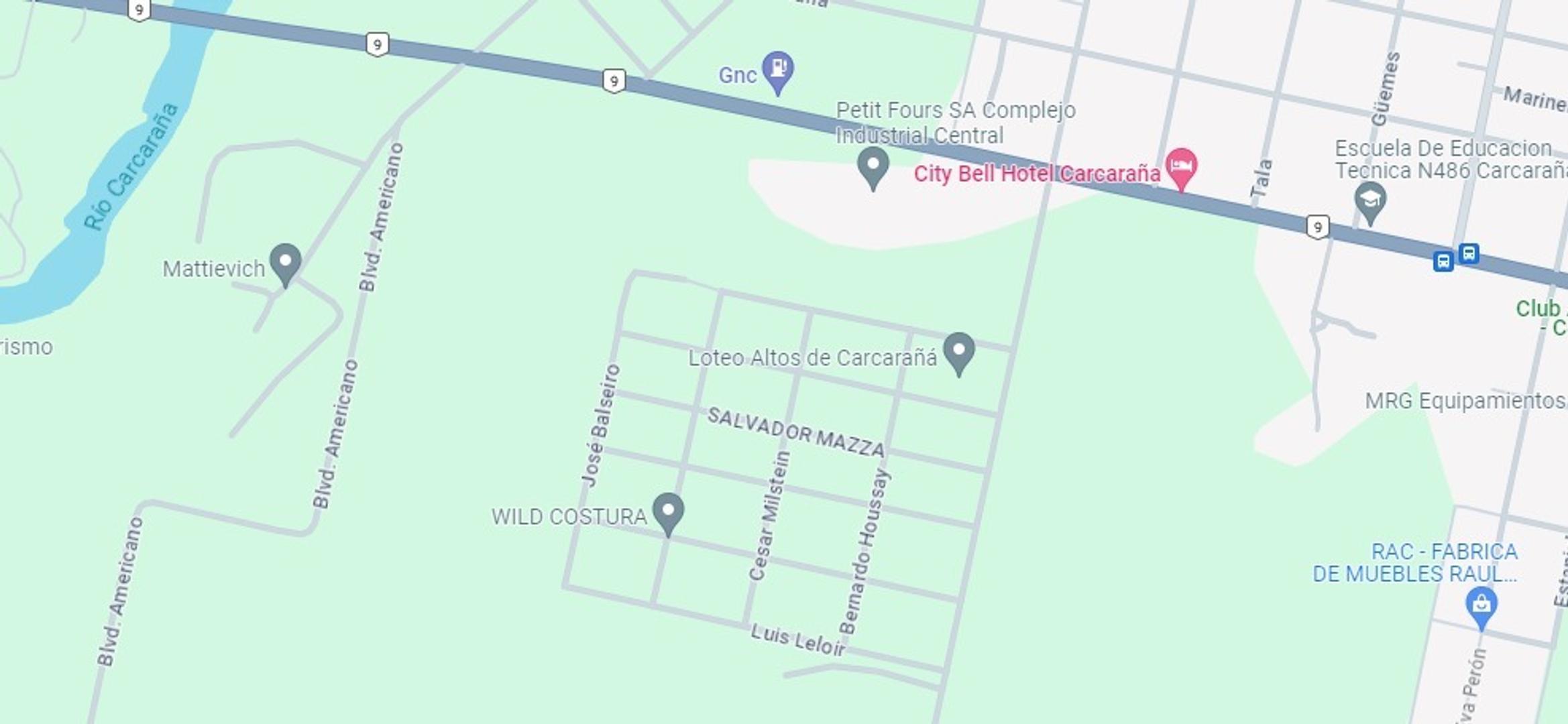Open the WILD COSTURA marker

(x=668, y=511)
